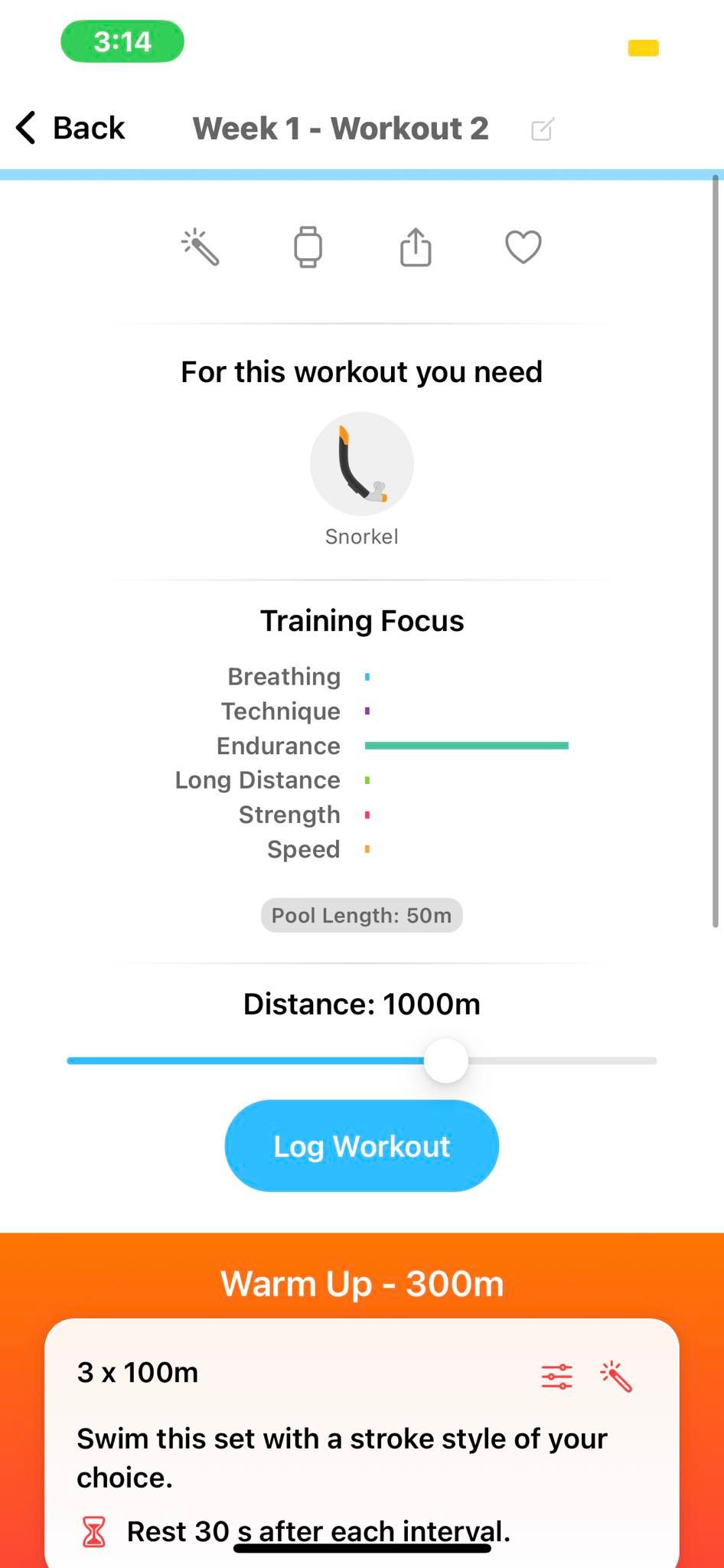
Task: Share this workout
Action: pyautogui.click(x=416, y=247)
